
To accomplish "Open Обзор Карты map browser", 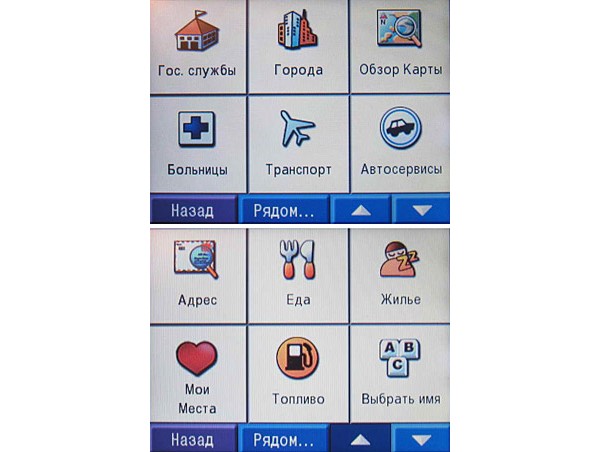I will tap(400, 45).
